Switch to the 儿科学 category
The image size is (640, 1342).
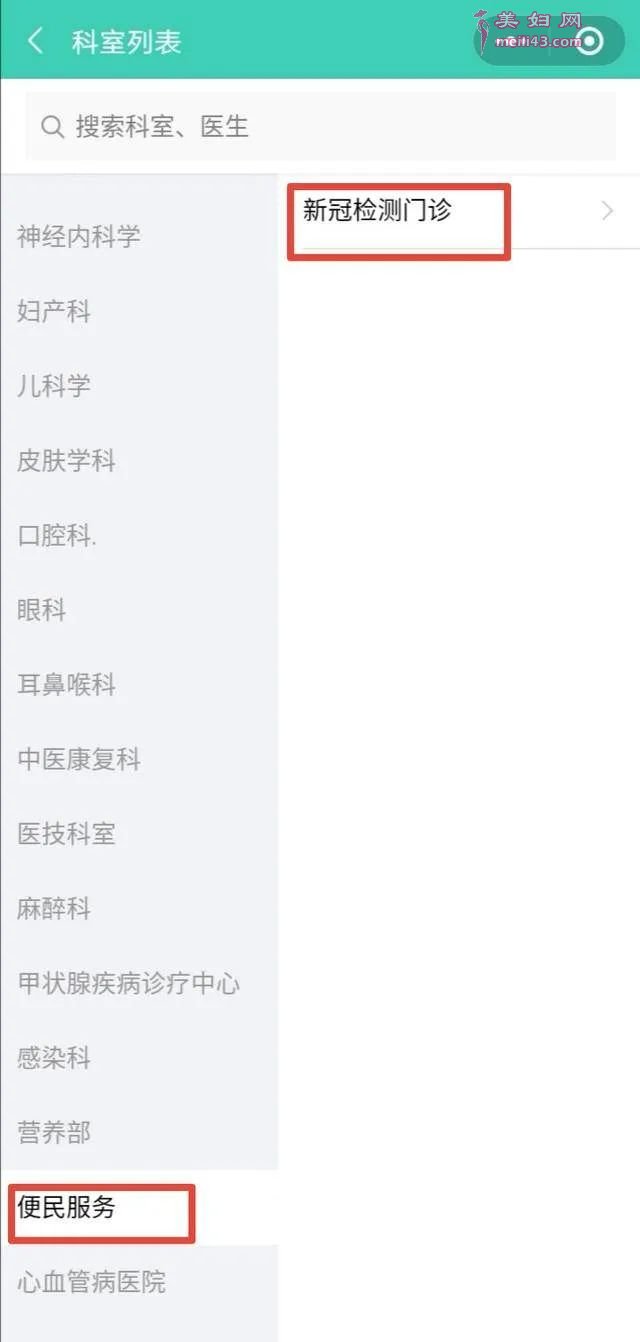[55, 386]
